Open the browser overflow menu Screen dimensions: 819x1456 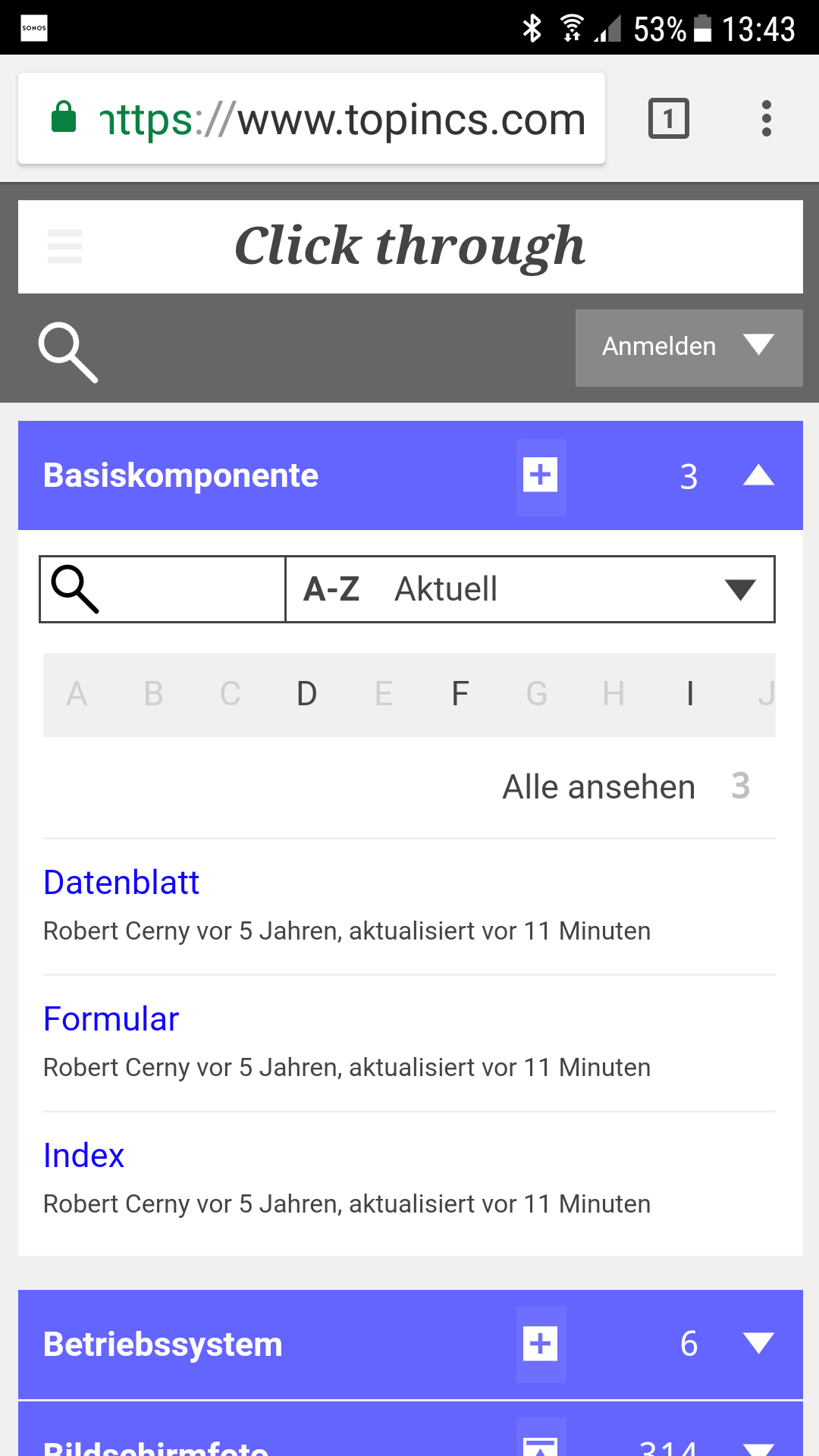coord(766,119)
